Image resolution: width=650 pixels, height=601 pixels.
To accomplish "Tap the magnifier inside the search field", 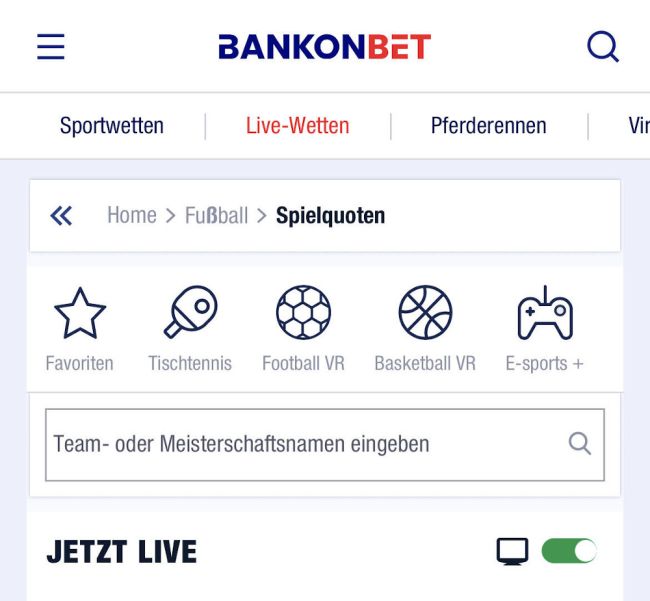I will pyautogui.click(x=580, y=444).
